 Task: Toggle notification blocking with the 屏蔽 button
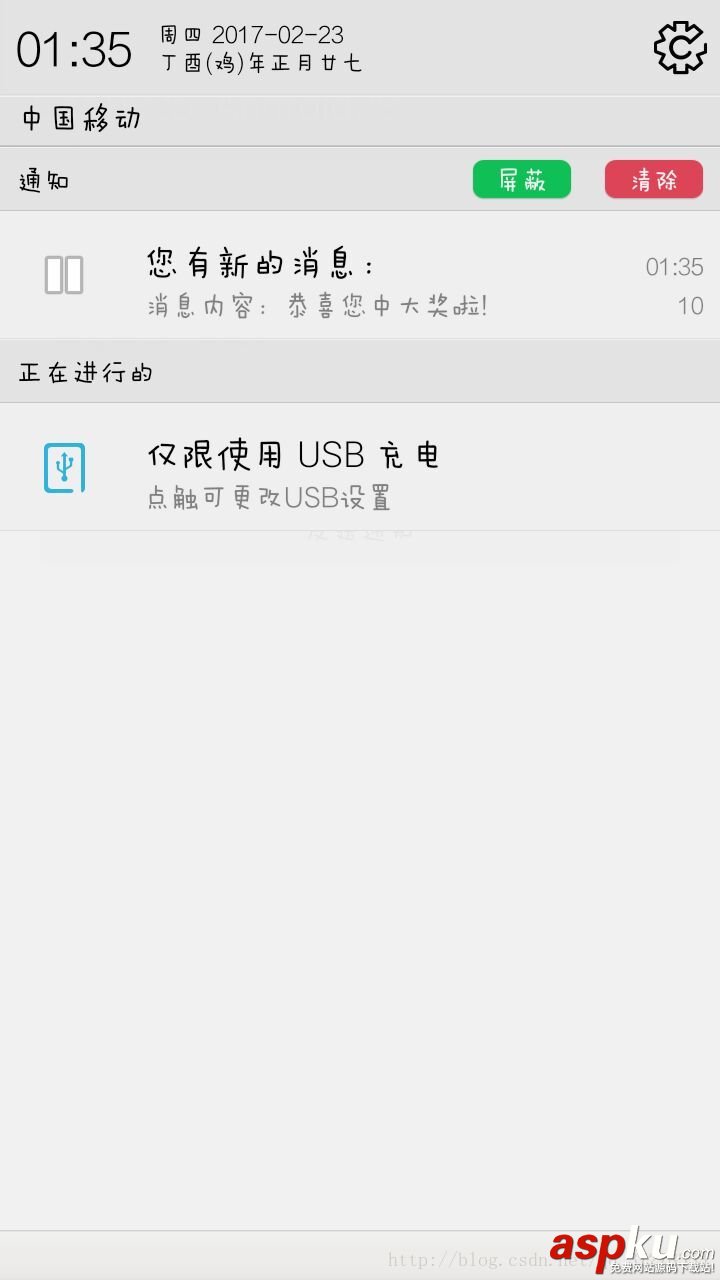522,179
